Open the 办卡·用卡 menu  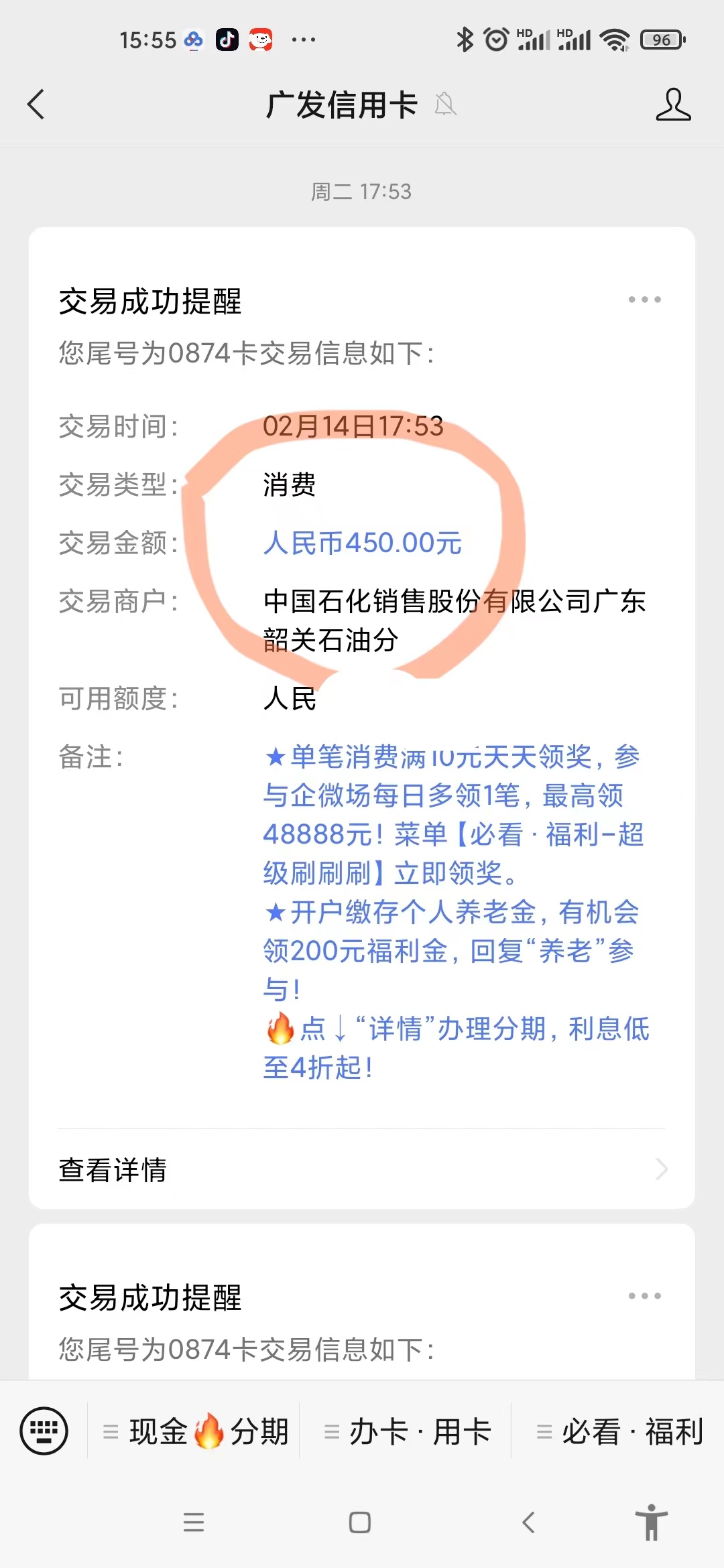tap(407, 1432)
